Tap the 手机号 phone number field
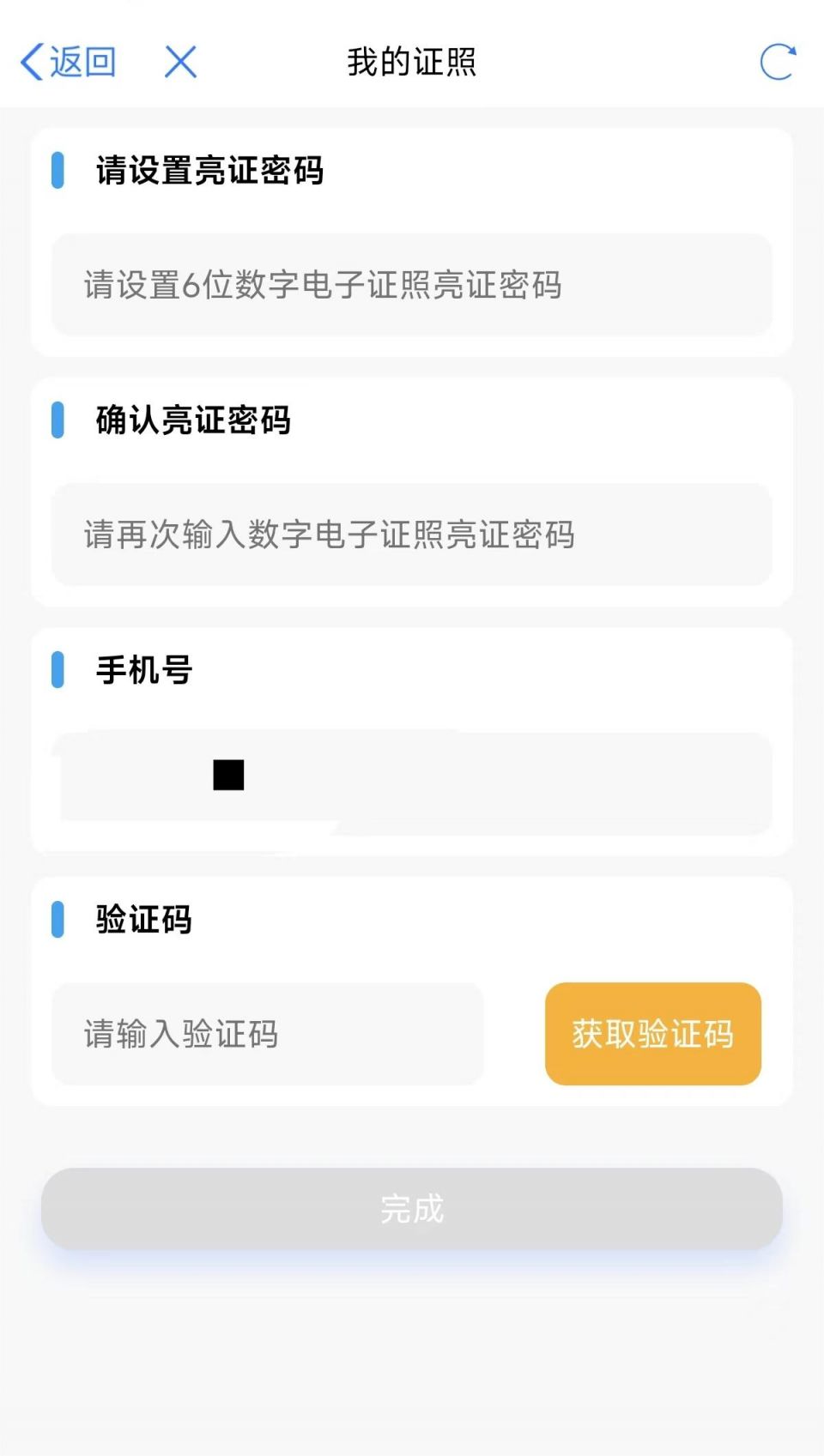 point(412,783)
